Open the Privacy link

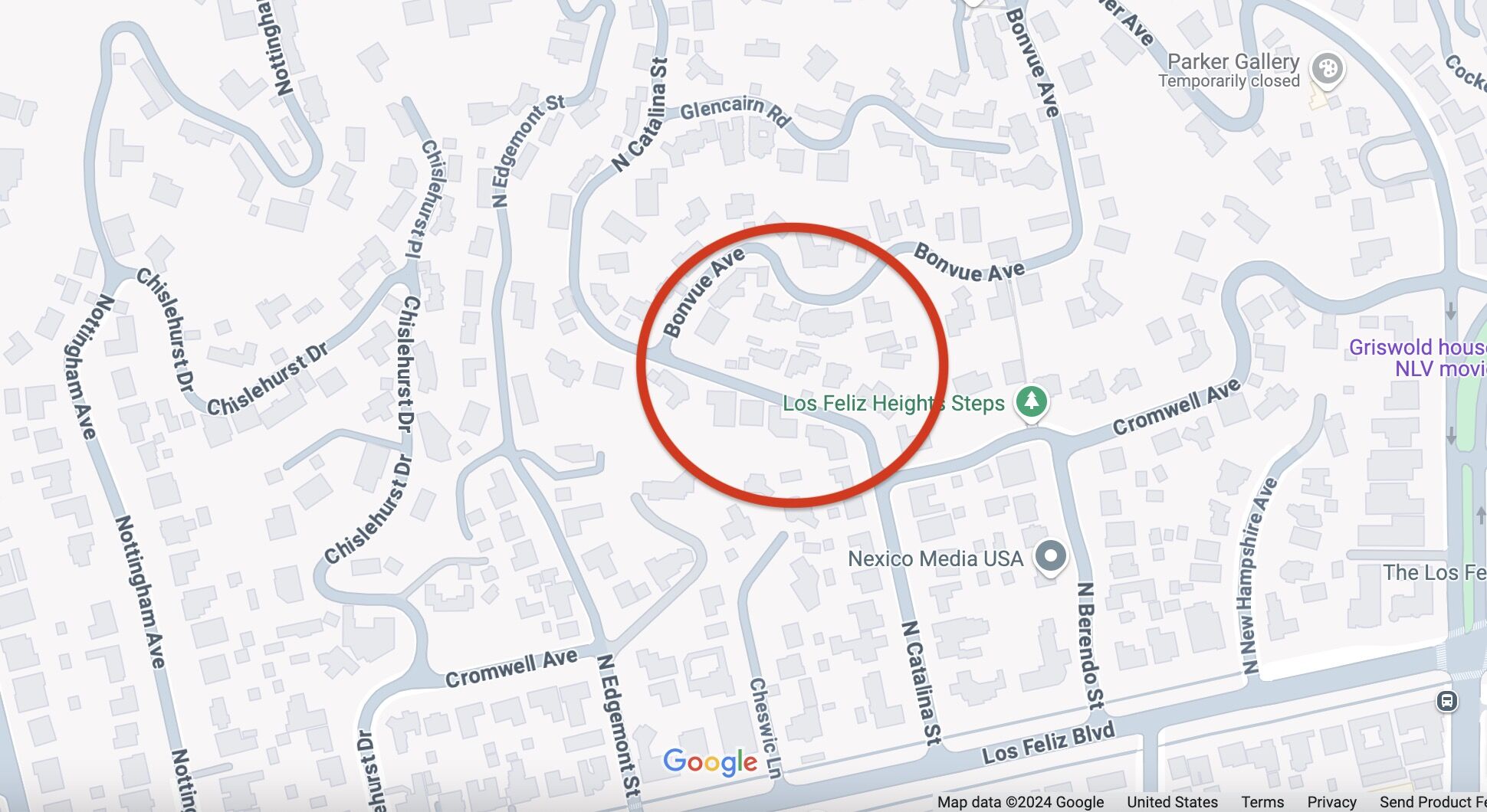pos(1331,802)
